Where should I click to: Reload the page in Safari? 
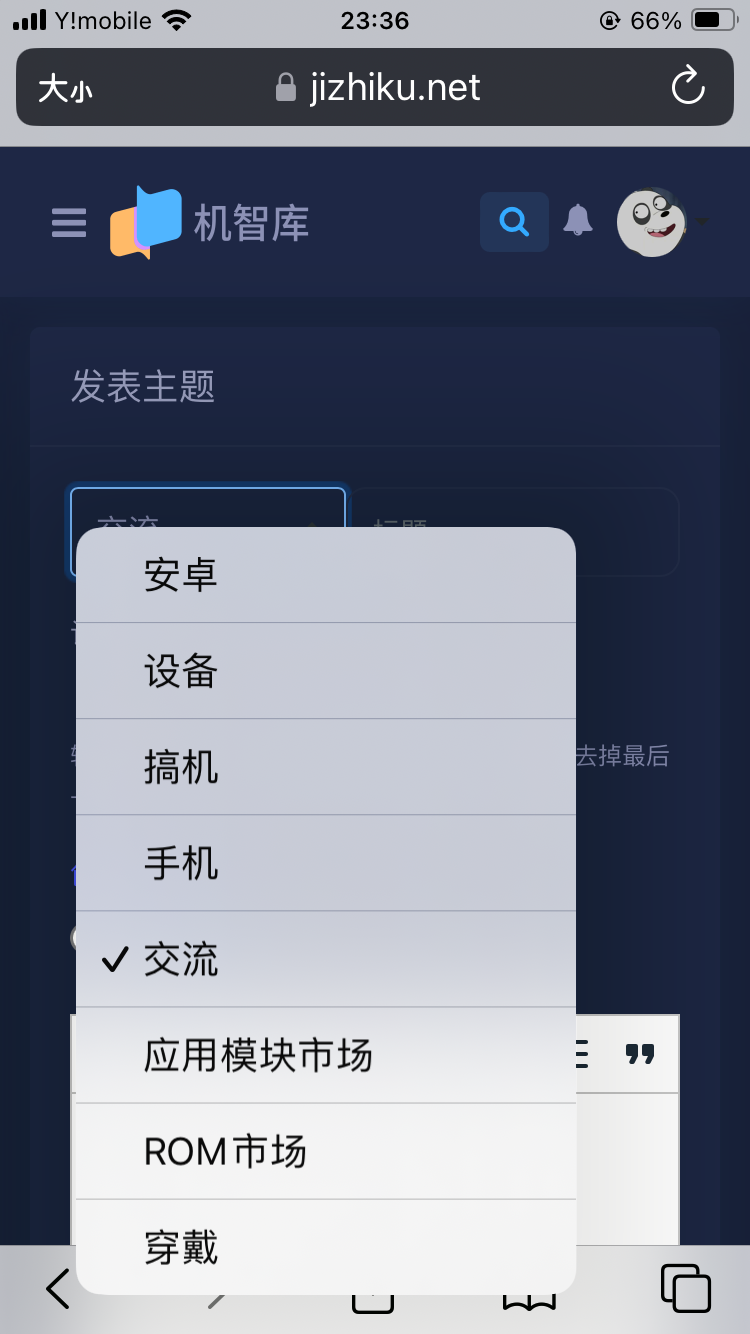[x=688, y=87]
